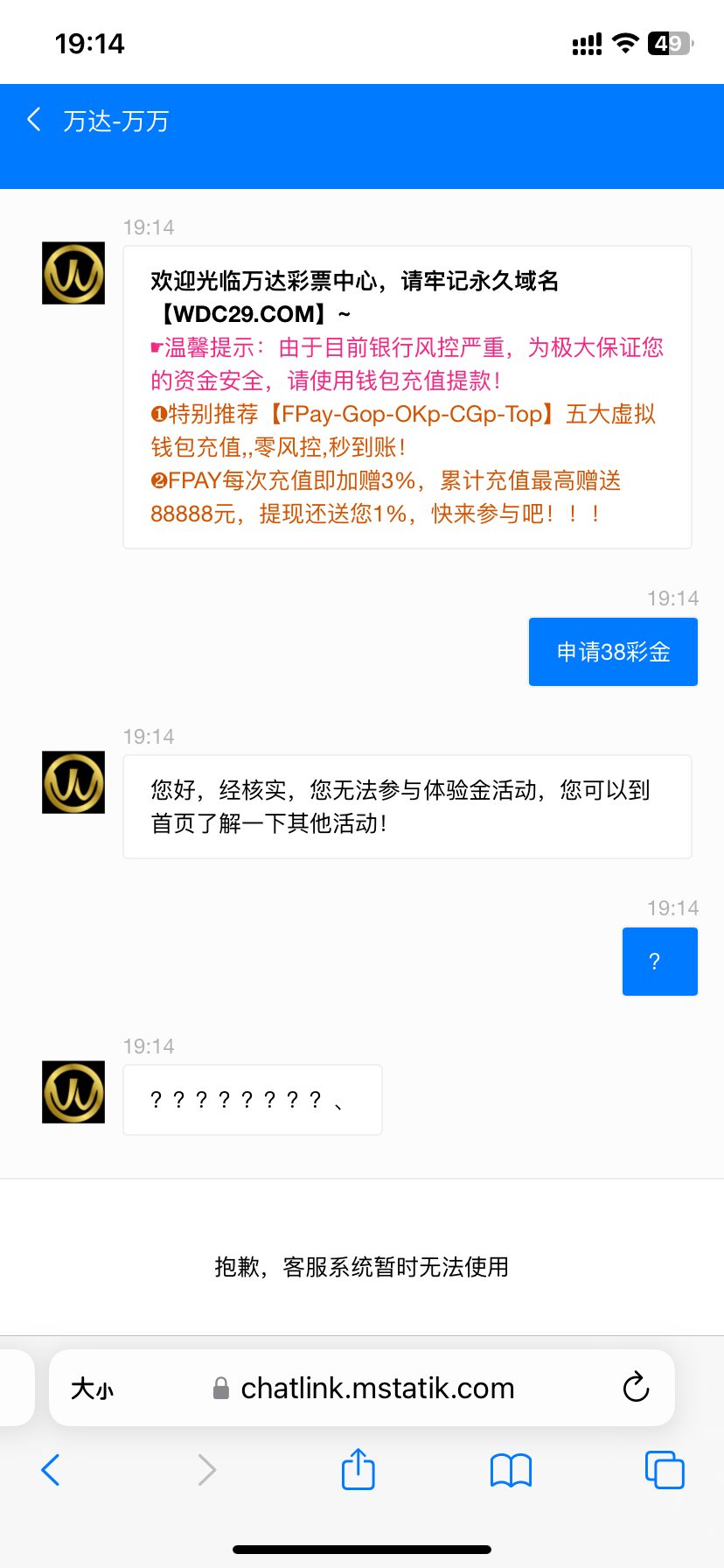Show all open Safari tabs
The width and height of the screenshot is (724, 1568).
tap(664, 1470)
